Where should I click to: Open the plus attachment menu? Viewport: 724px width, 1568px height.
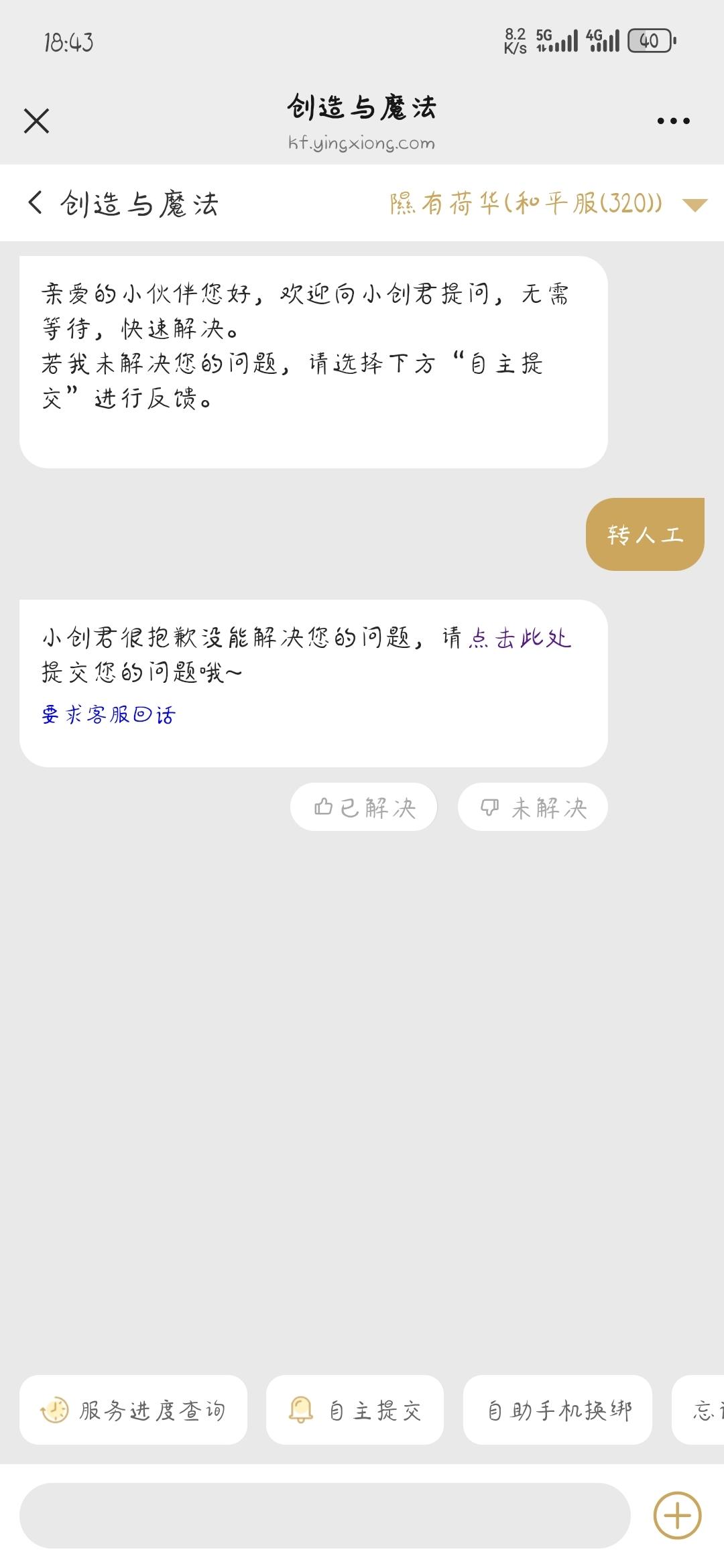677,1515
